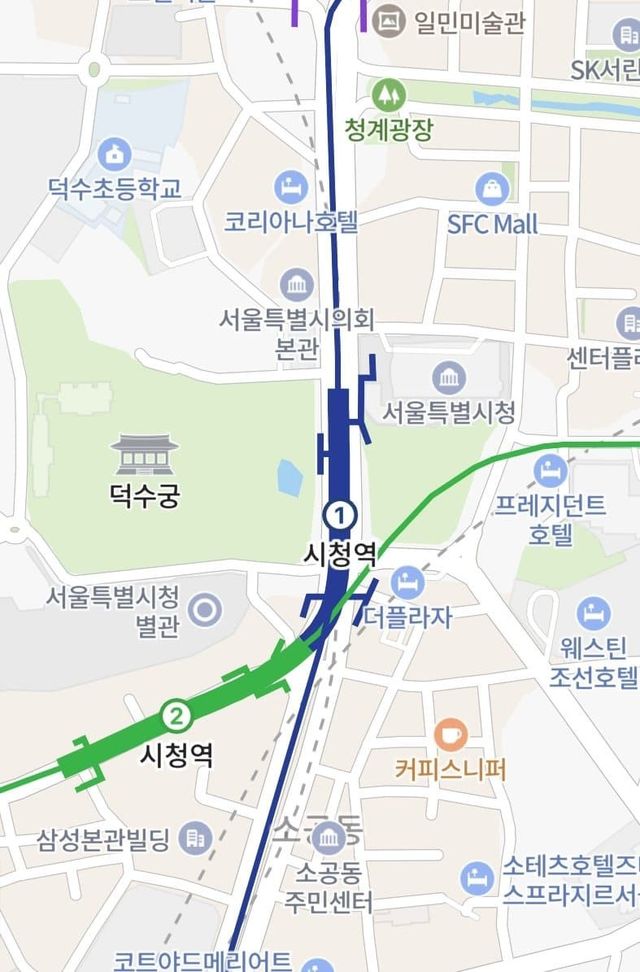Select the 서울특별시의회 본관 marker
The image size is (640, 972).
(296, 285)
